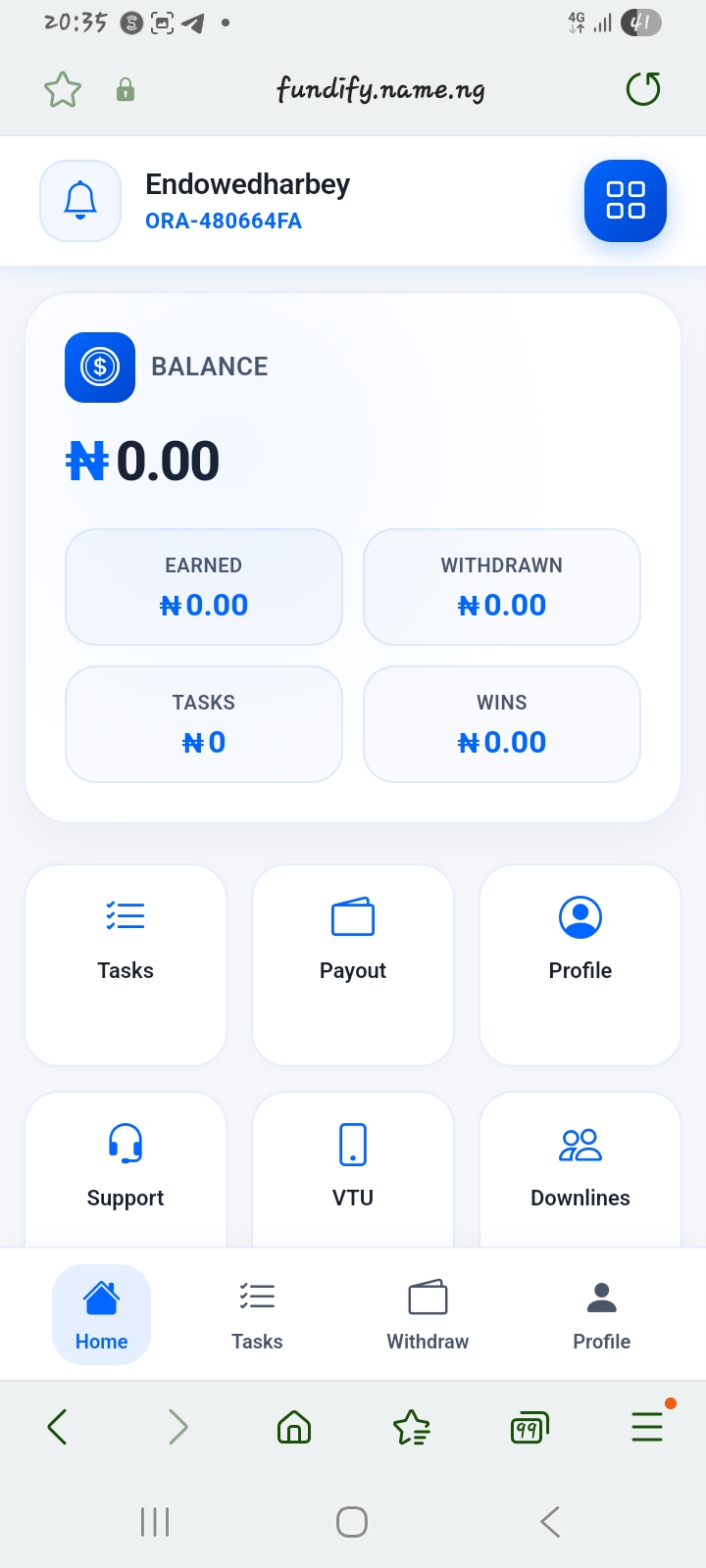Switch to the Home tab
Image resolution: width=706 pixels, height=1568 pixels.
101,1314
